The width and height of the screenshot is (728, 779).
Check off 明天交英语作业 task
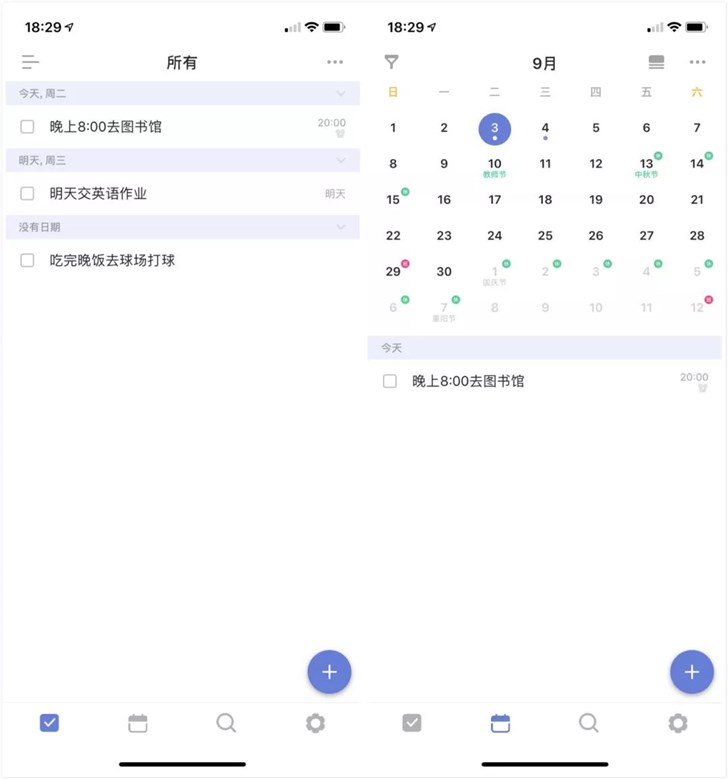click(28, 194)
